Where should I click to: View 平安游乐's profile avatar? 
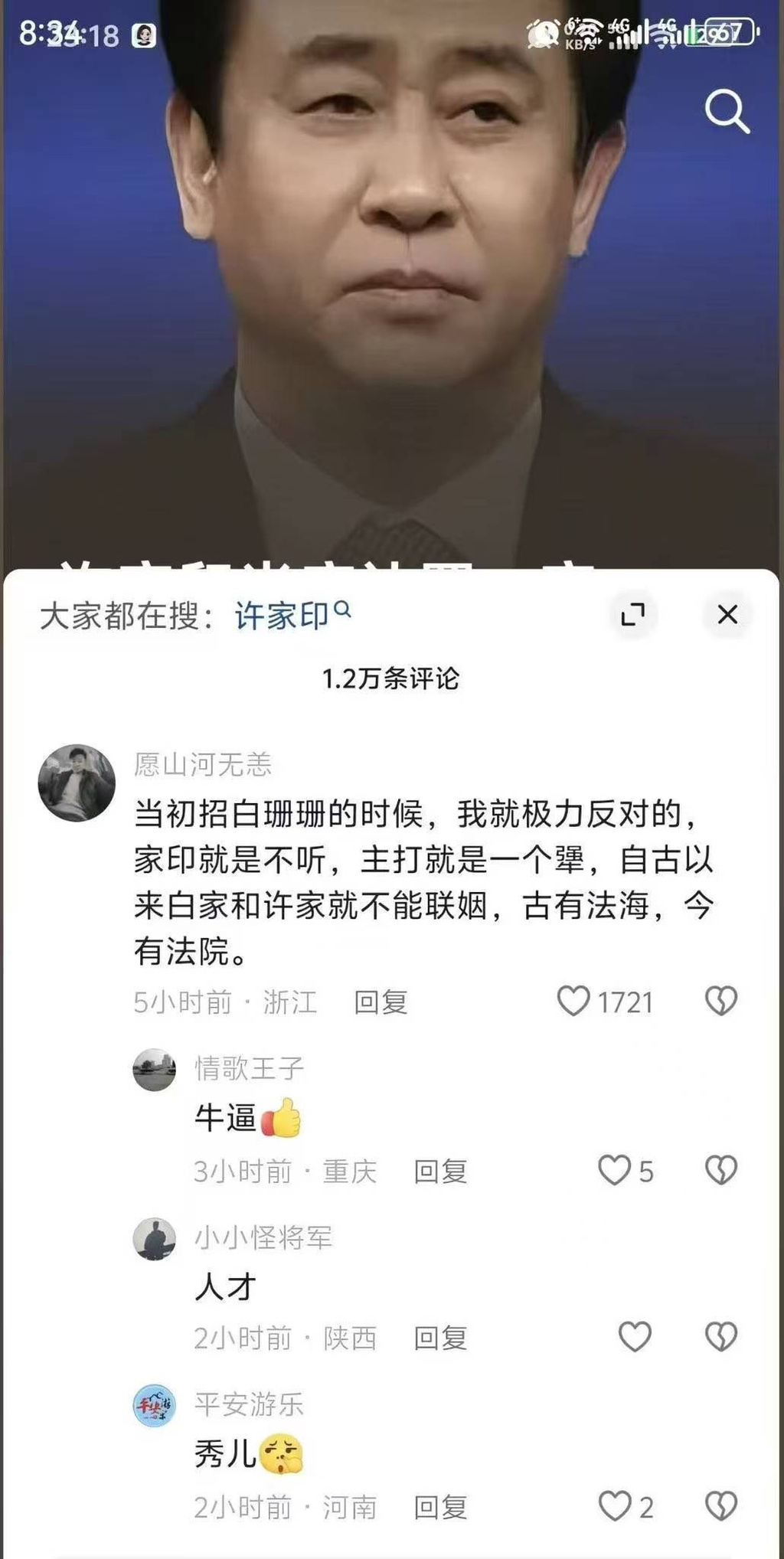pos(155,1406)
